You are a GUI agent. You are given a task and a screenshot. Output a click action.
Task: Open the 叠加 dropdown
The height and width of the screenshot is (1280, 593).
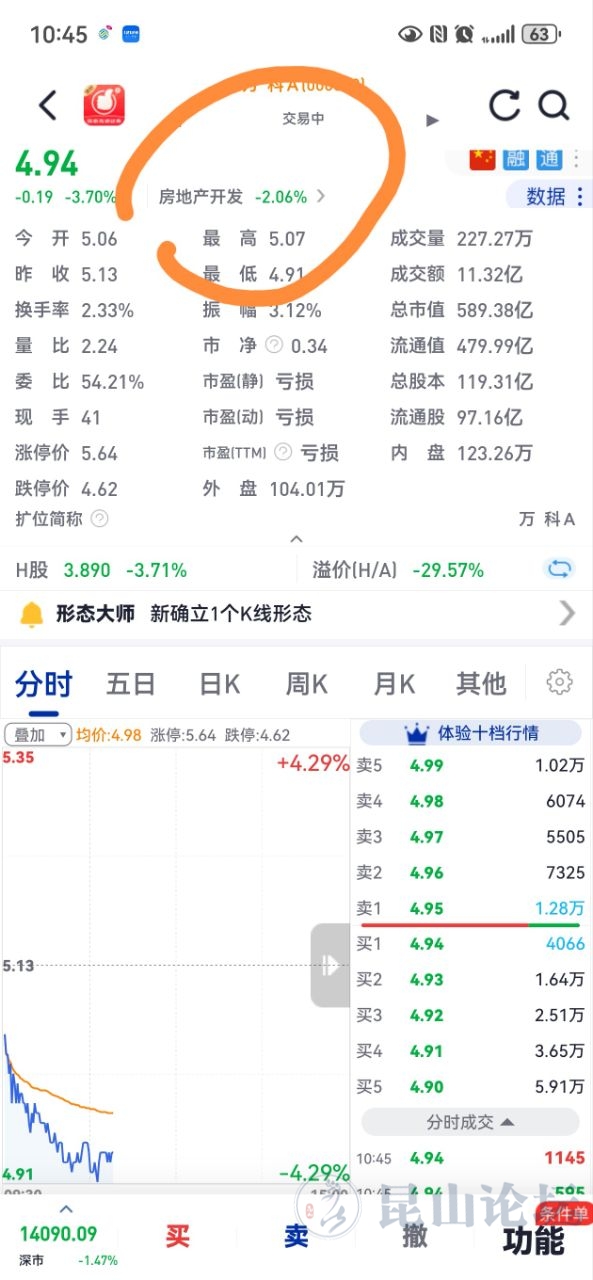38,735
